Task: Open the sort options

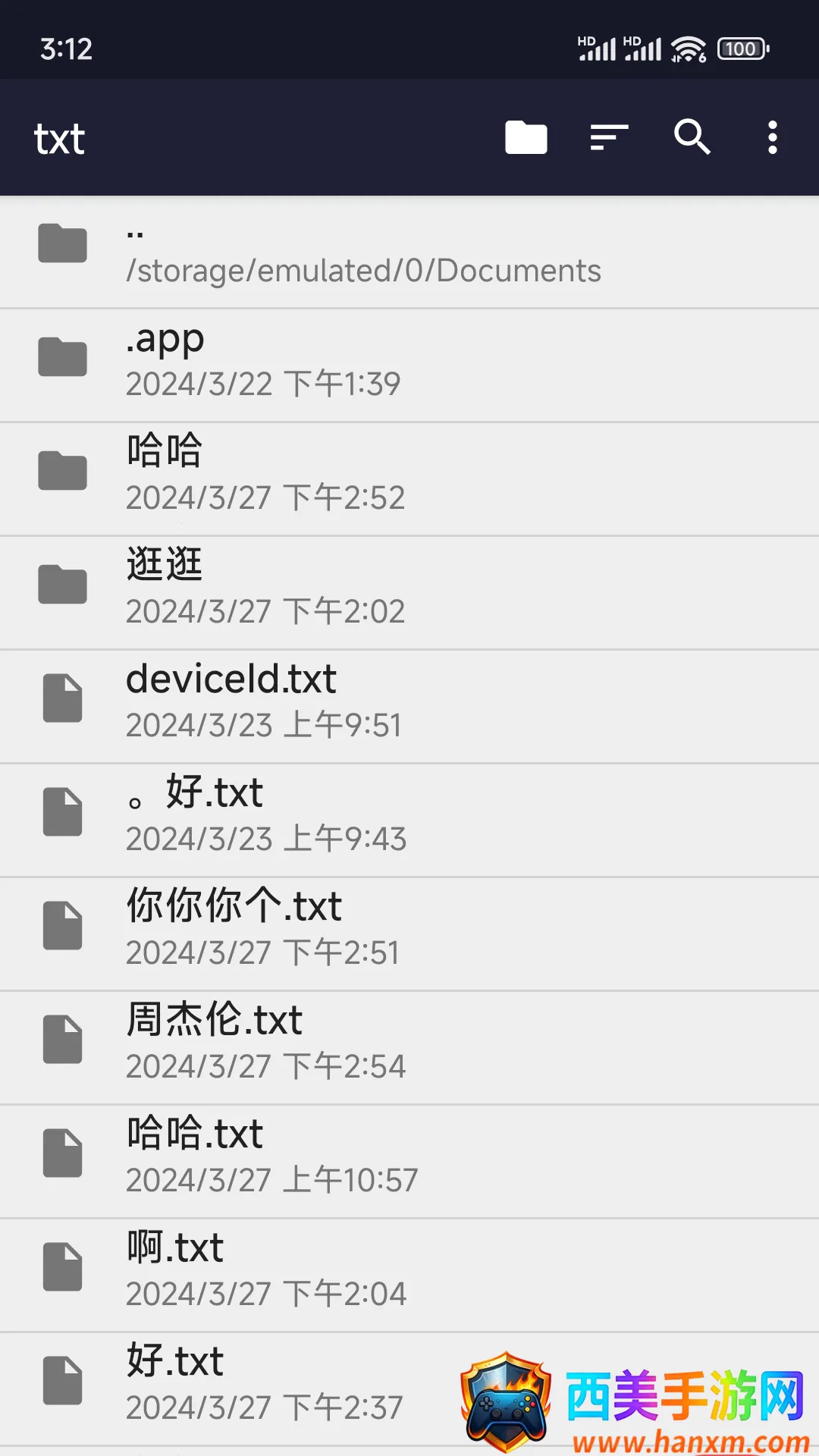Action: pyautogui.click(x=609, y=138)
